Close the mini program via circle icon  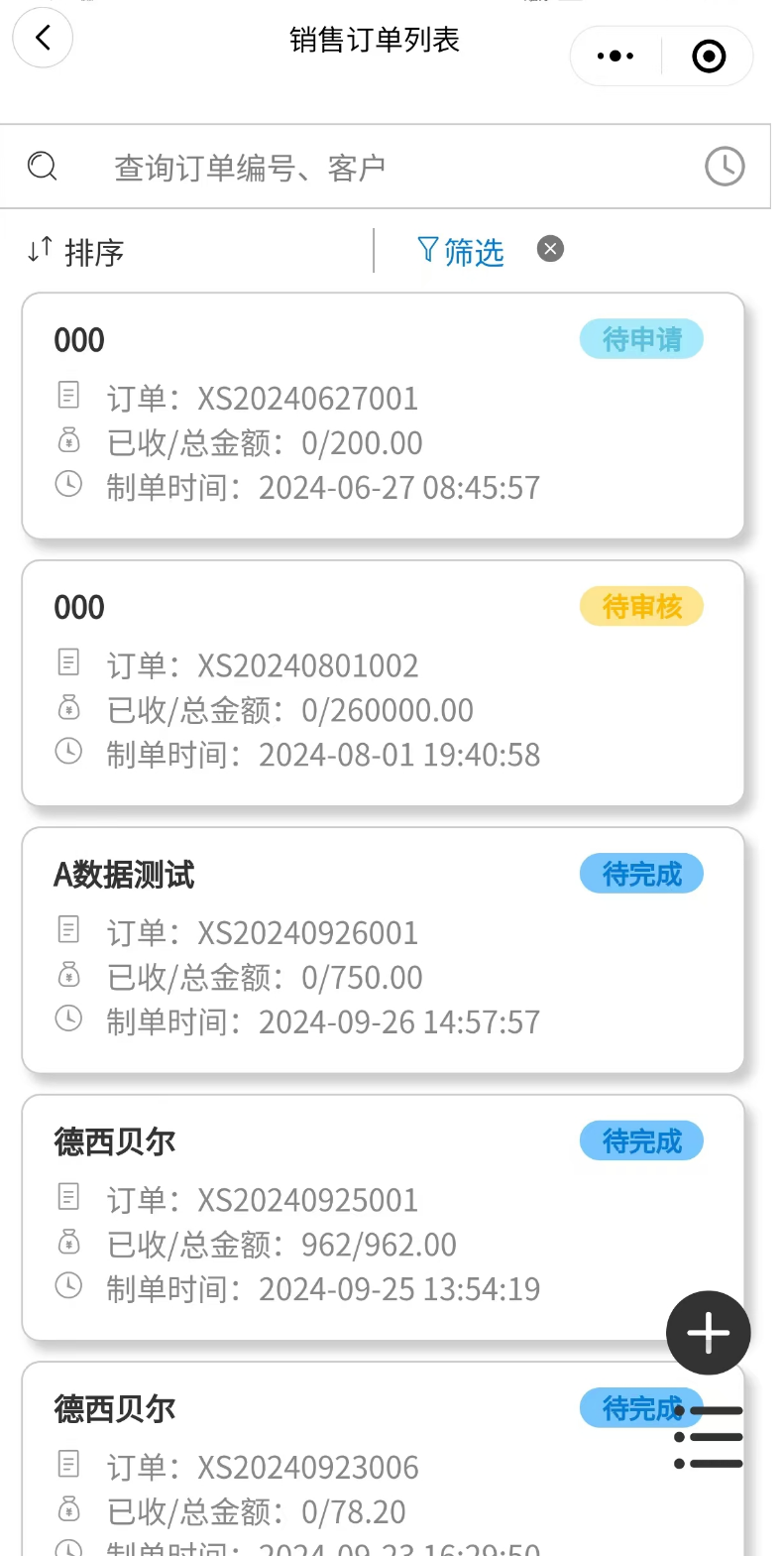pyautogui.click(x=708, y=57)
